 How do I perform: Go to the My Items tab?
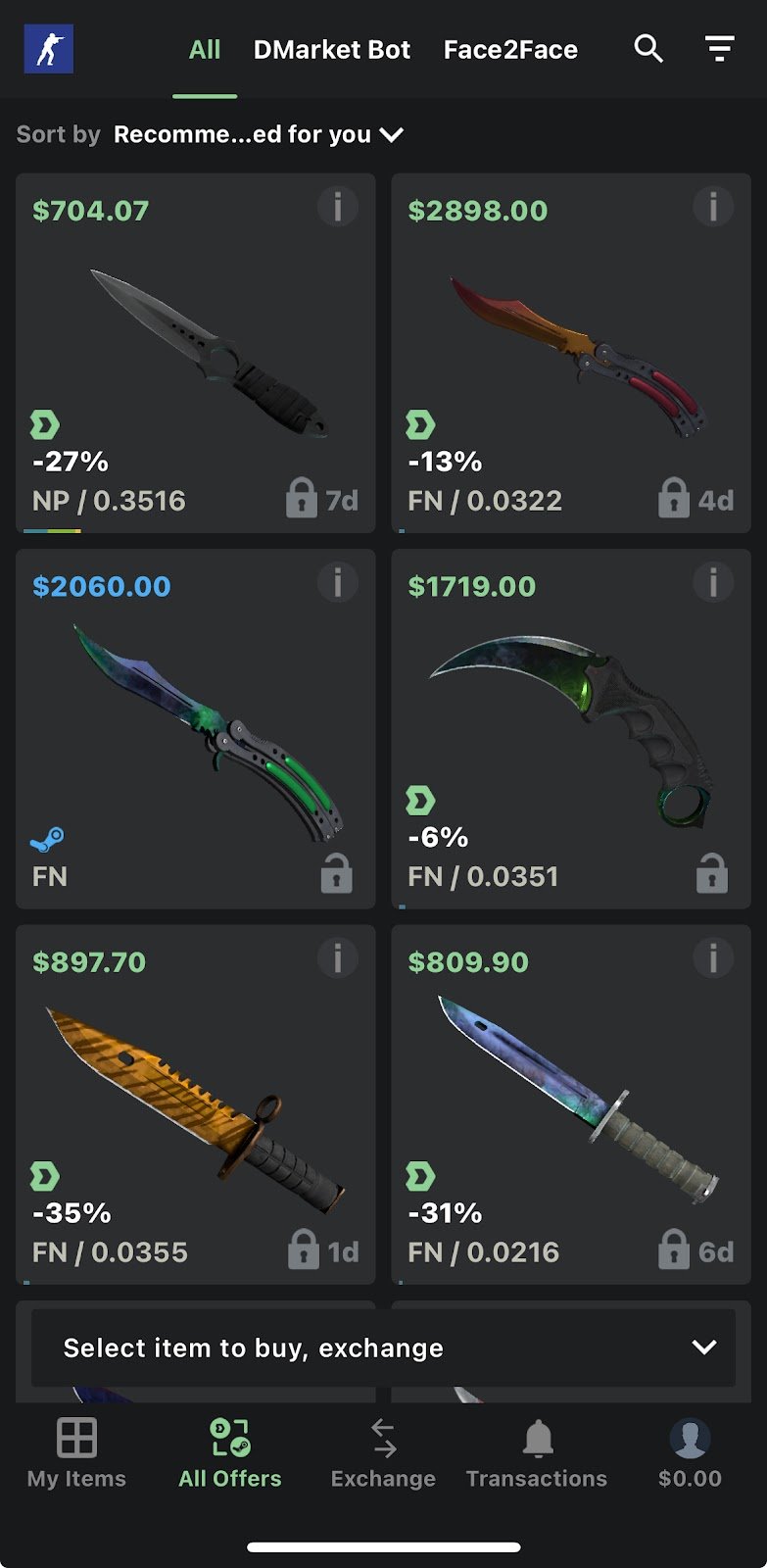pos(76,1453)
